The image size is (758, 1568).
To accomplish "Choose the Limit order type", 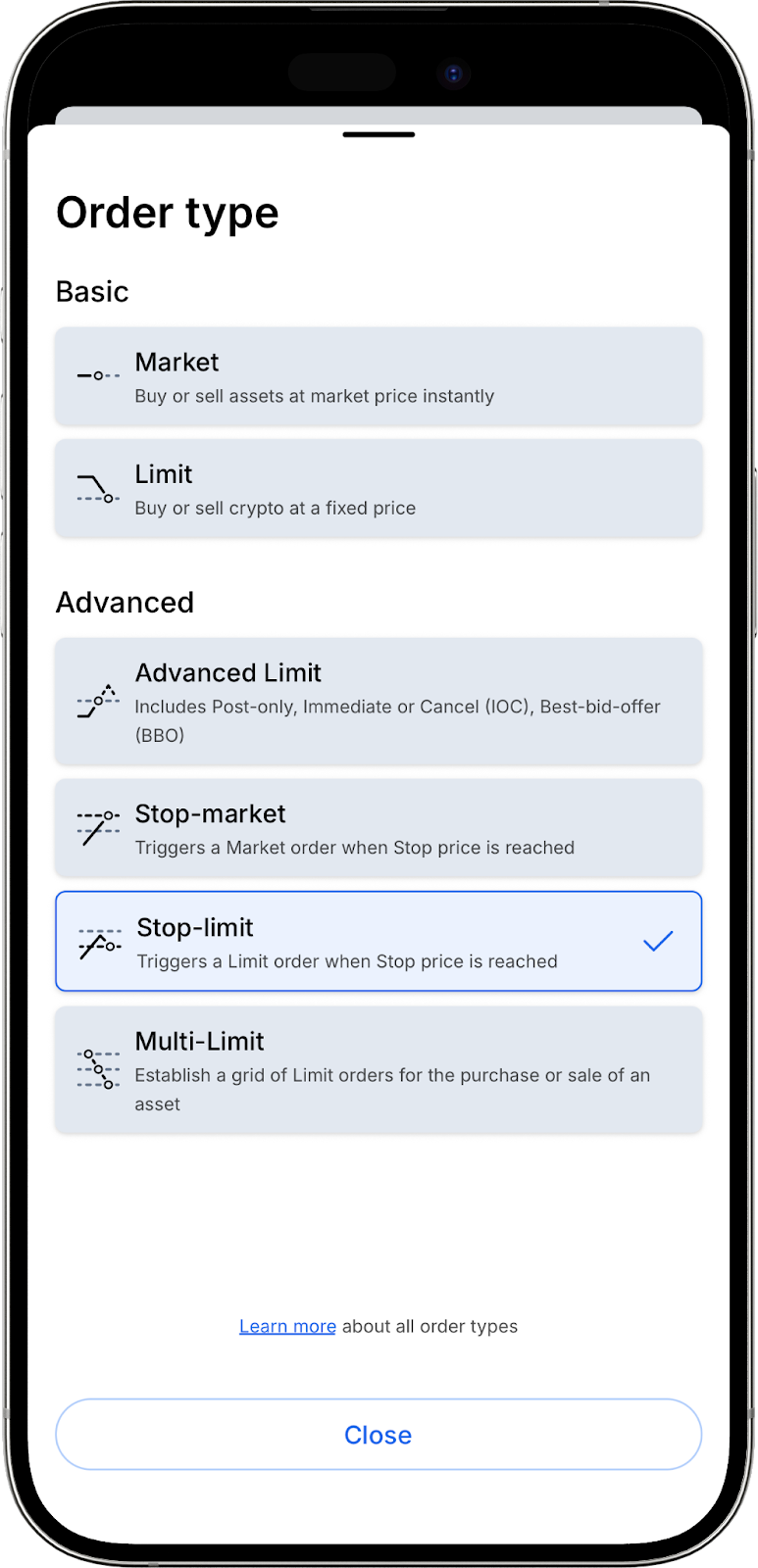I will click(379, 489).
